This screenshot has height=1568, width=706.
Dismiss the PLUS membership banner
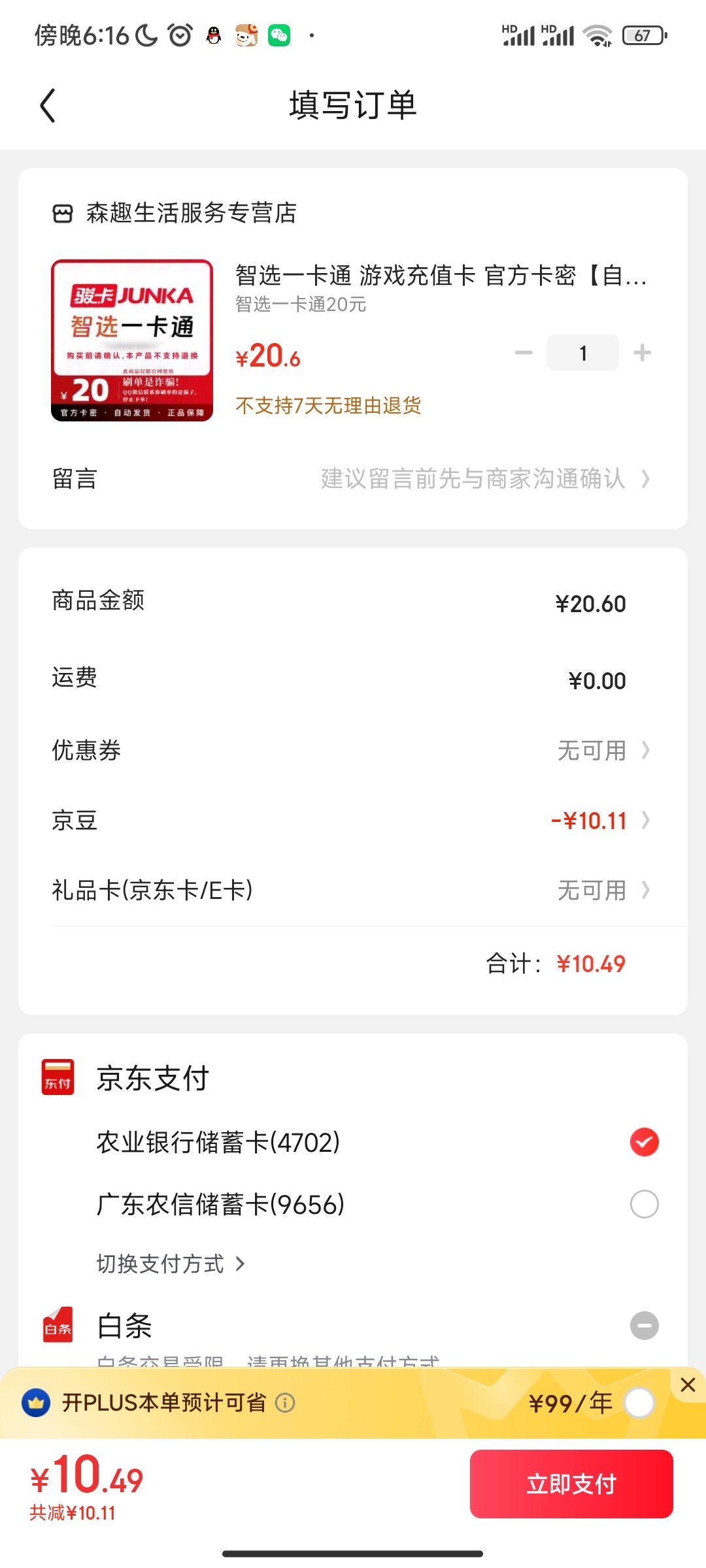click(688, 1384)
